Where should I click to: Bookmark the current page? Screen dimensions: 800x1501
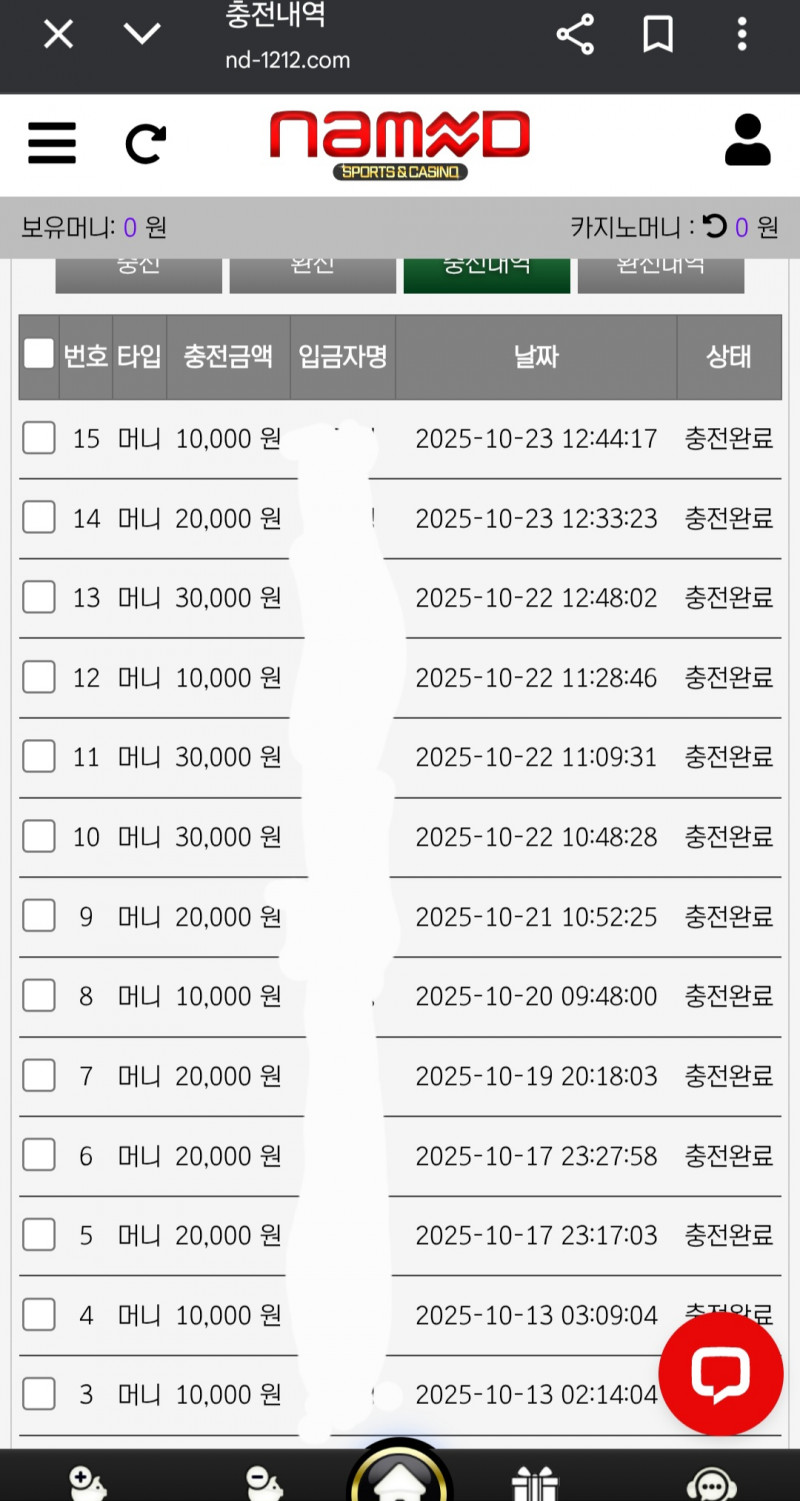point(657,35)
